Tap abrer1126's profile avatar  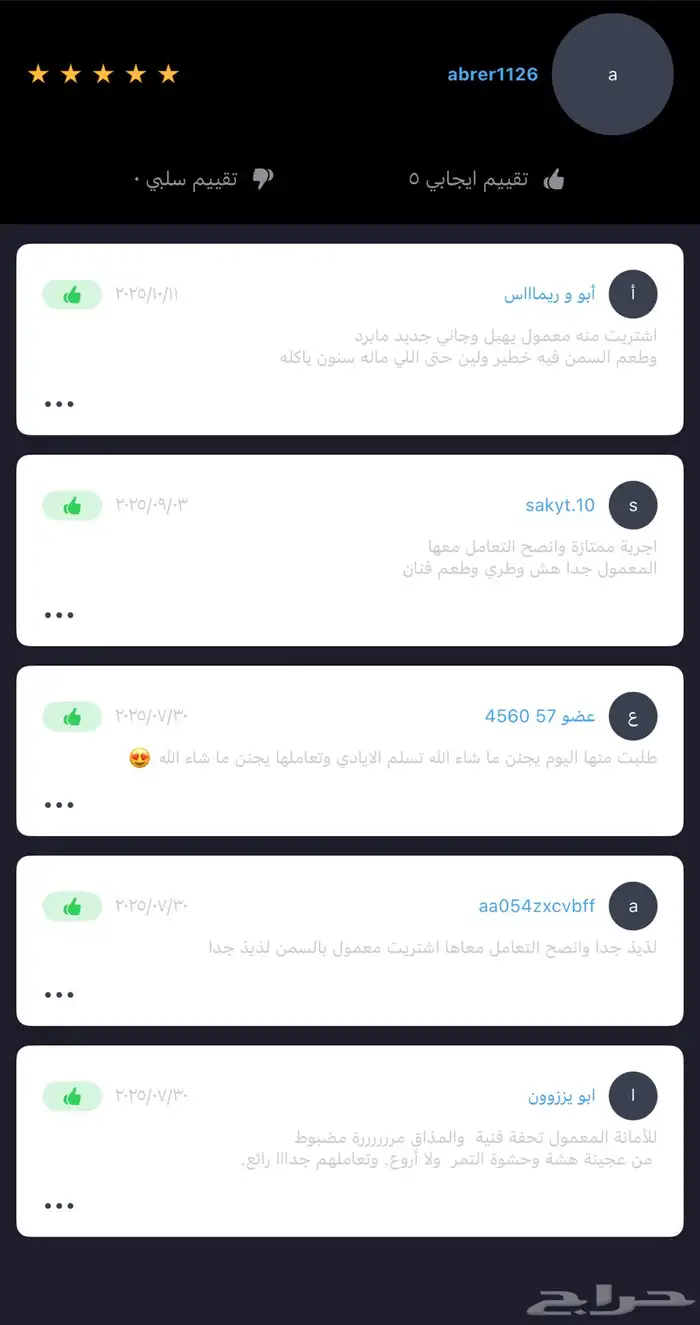(612, 75)
